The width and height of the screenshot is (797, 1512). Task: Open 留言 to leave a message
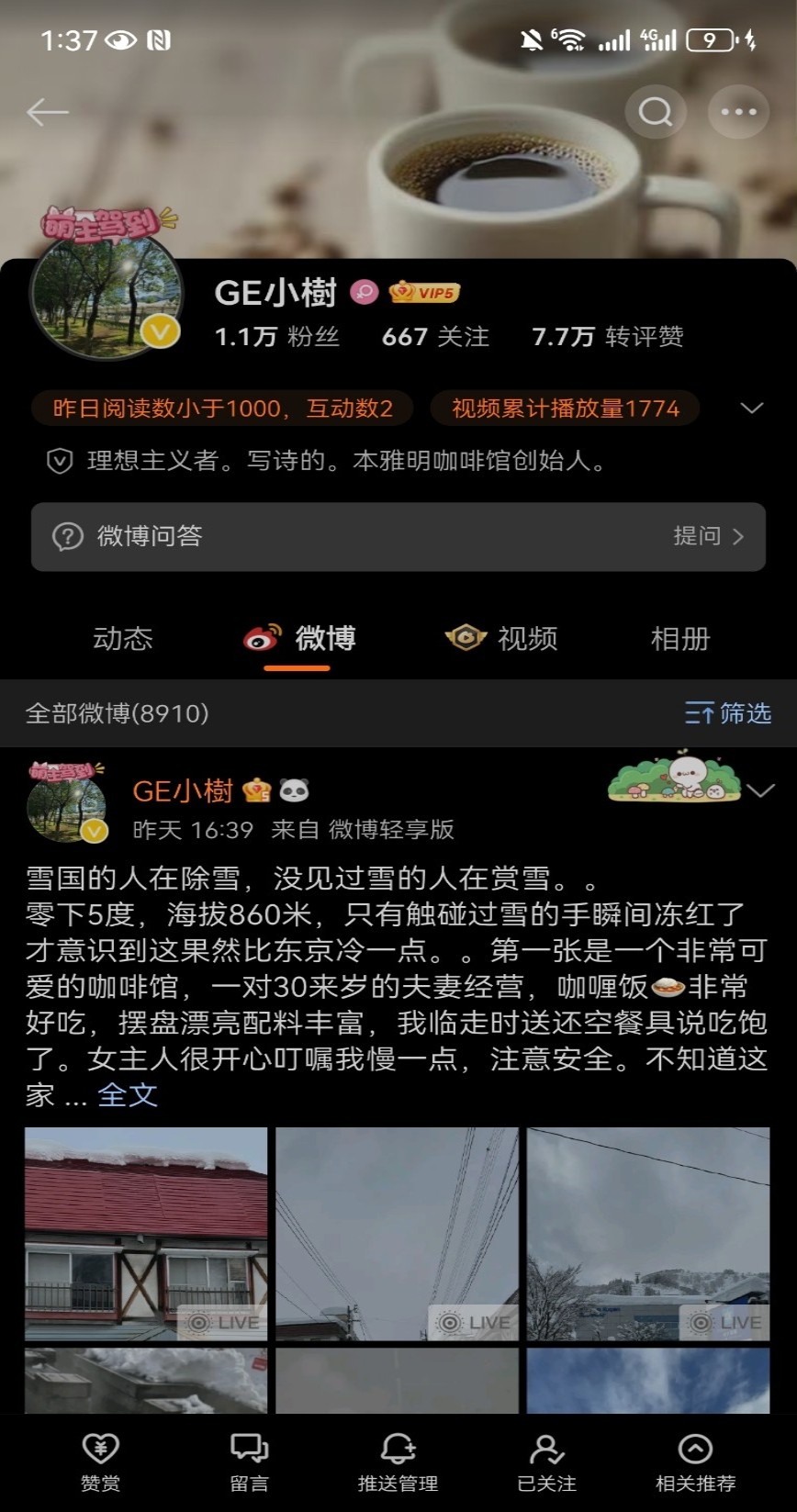tap(249, 1462)
